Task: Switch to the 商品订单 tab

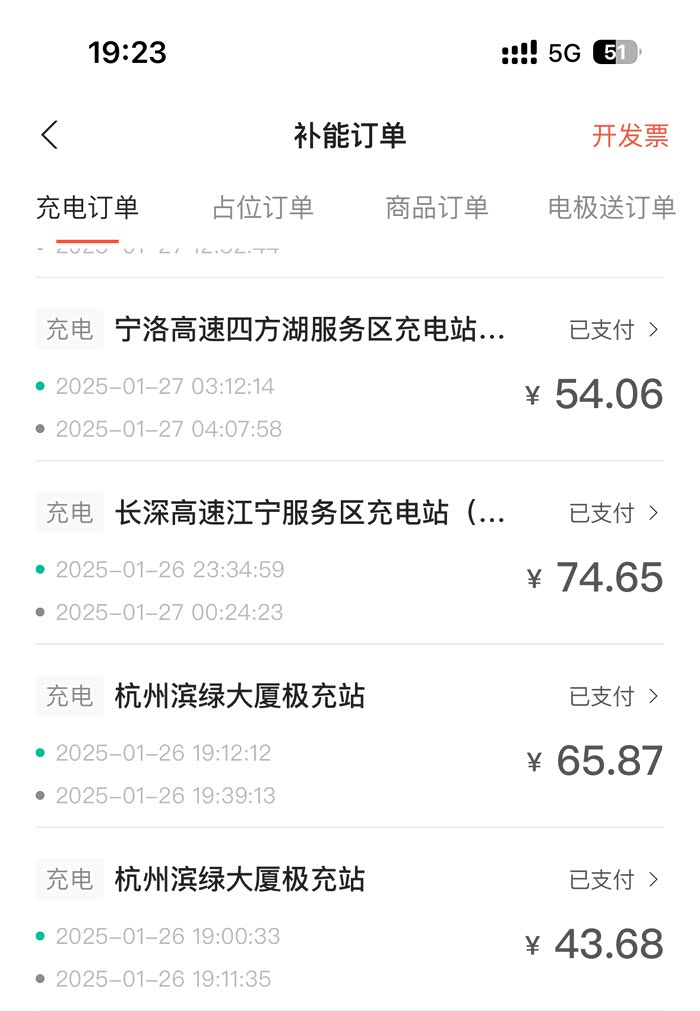Action: coord(437,208)
